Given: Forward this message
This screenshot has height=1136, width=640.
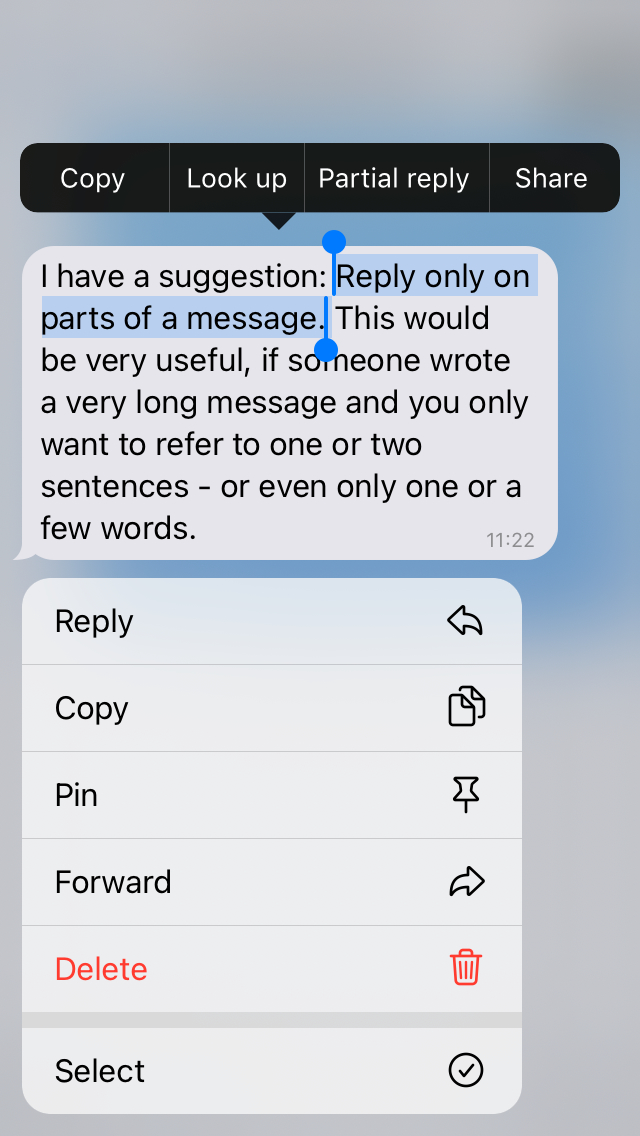Looking at the screenshot, I should 271,882.
